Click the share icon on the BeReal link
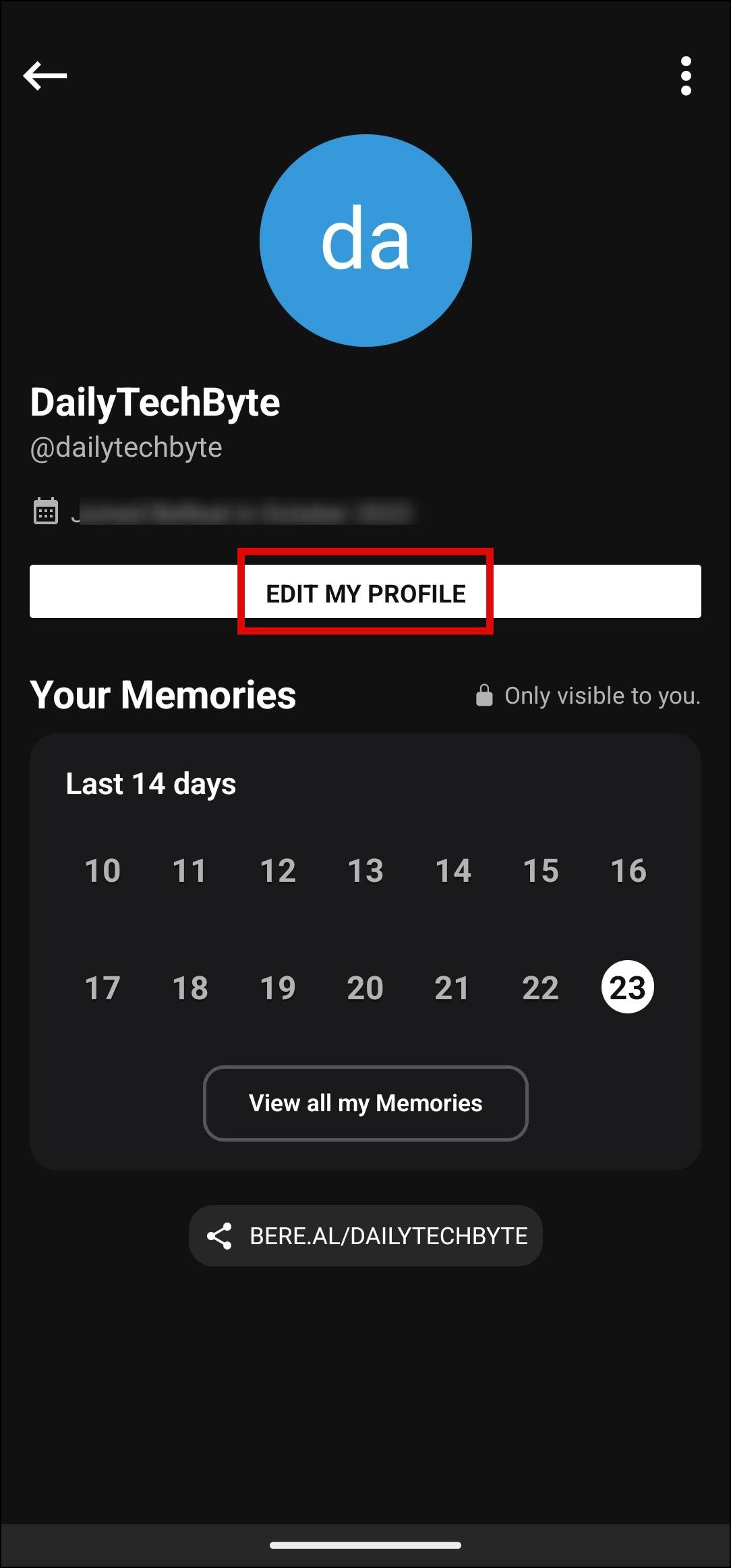Screen dimensions: 731x1568 (221, 1235)
